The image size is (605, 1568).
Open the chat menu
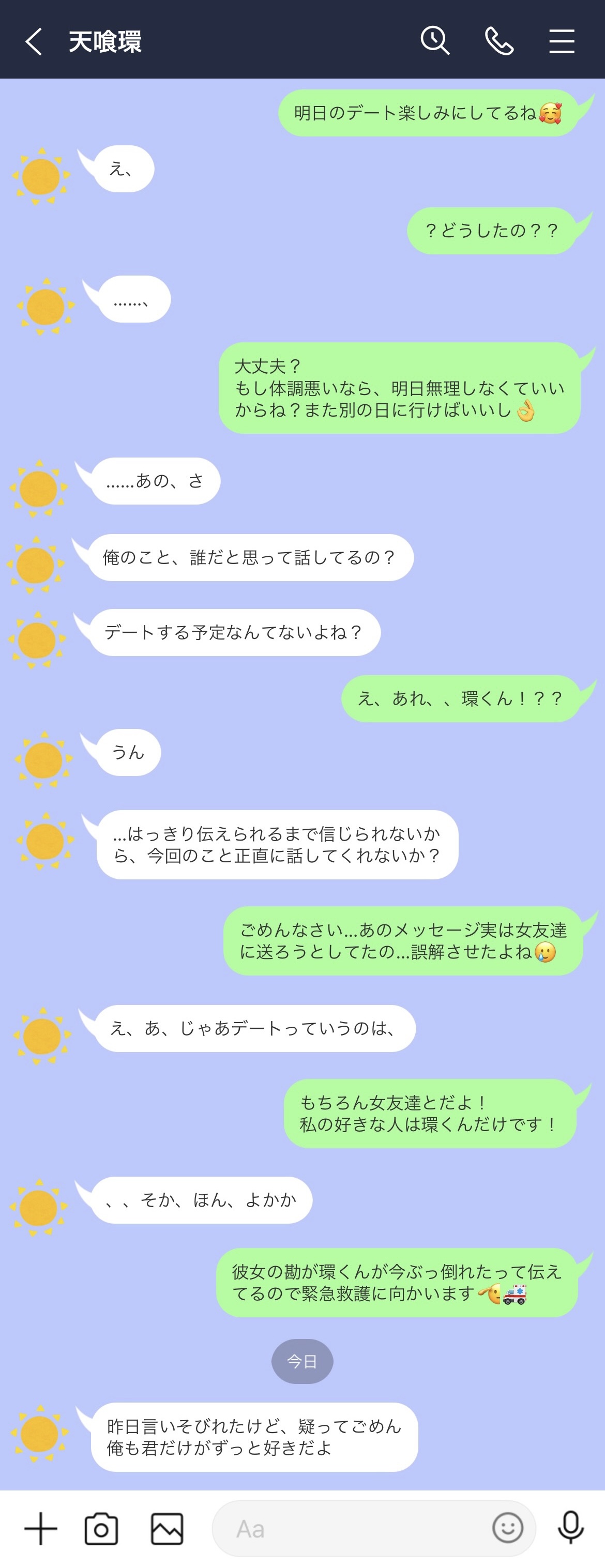click(x=561, y=41)
